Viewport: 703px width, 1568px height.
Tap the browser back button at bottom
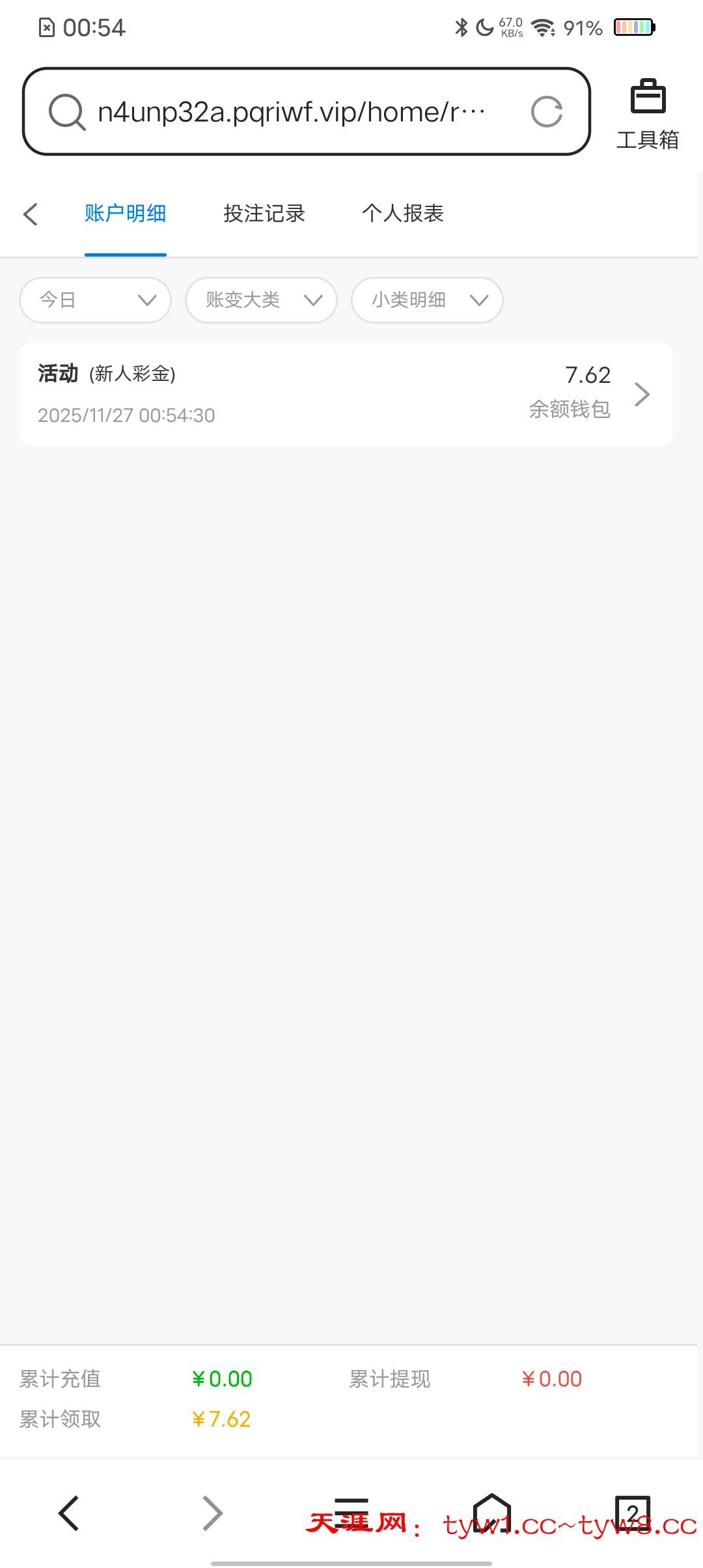(69, 1513)
